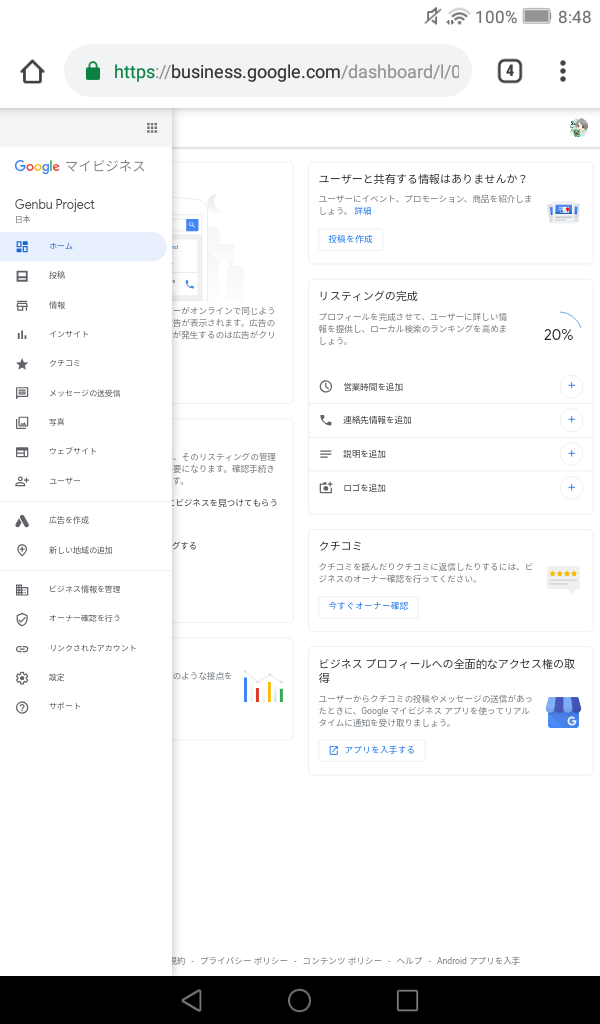Screen dimensions: 600x1024
Task: Select 写真 in the drawer
Action: pos(57,422)
